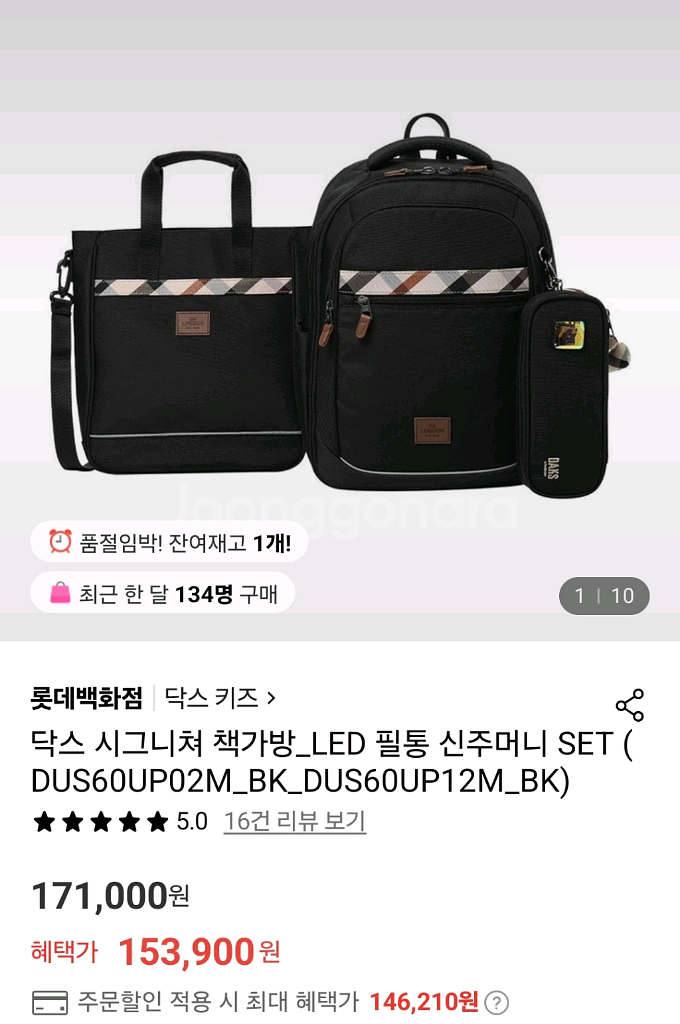Open the help icon next to 최대 혜택가
680x1024 pixels.
pos(497,1001)
